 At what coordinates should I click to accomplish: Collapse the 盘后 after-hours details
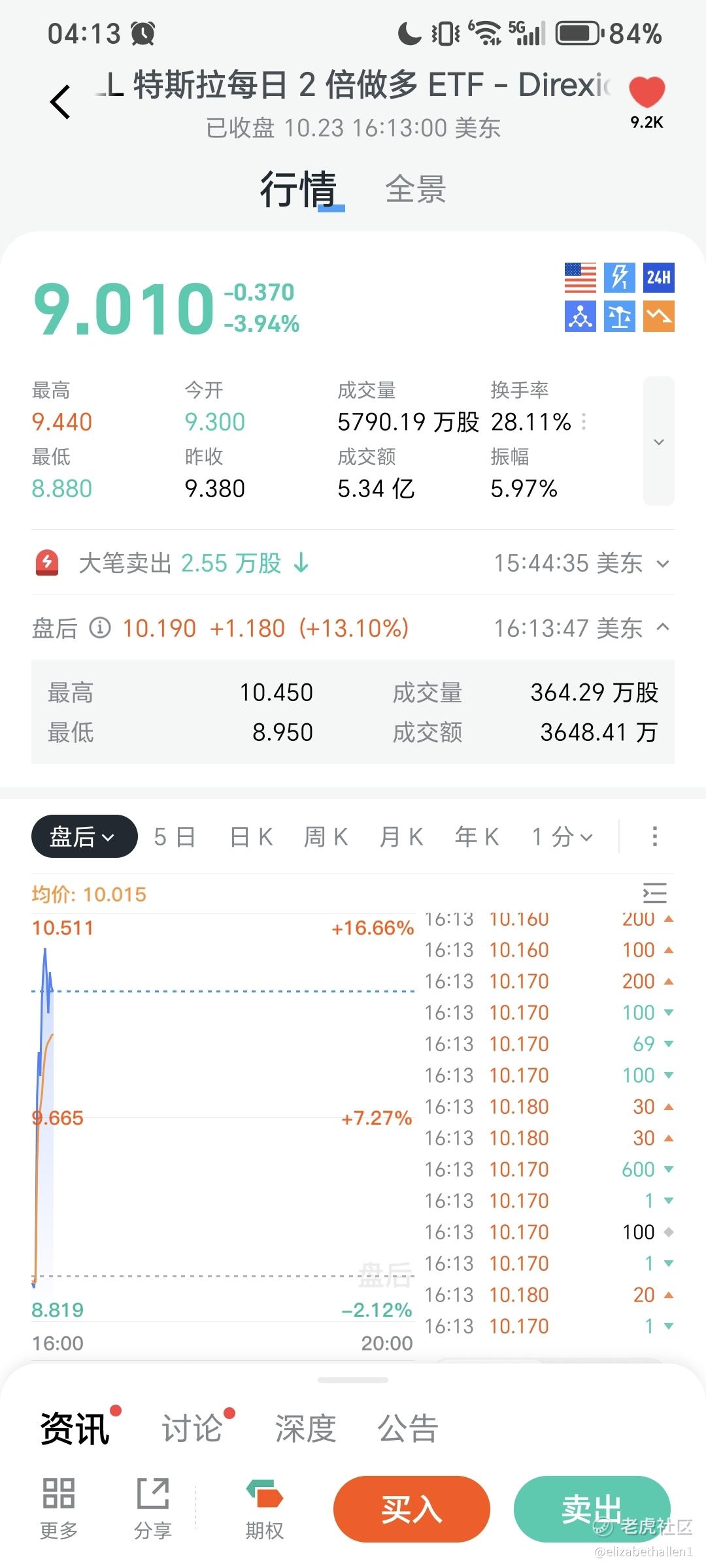pyautogui.click(x=662, y=628)
